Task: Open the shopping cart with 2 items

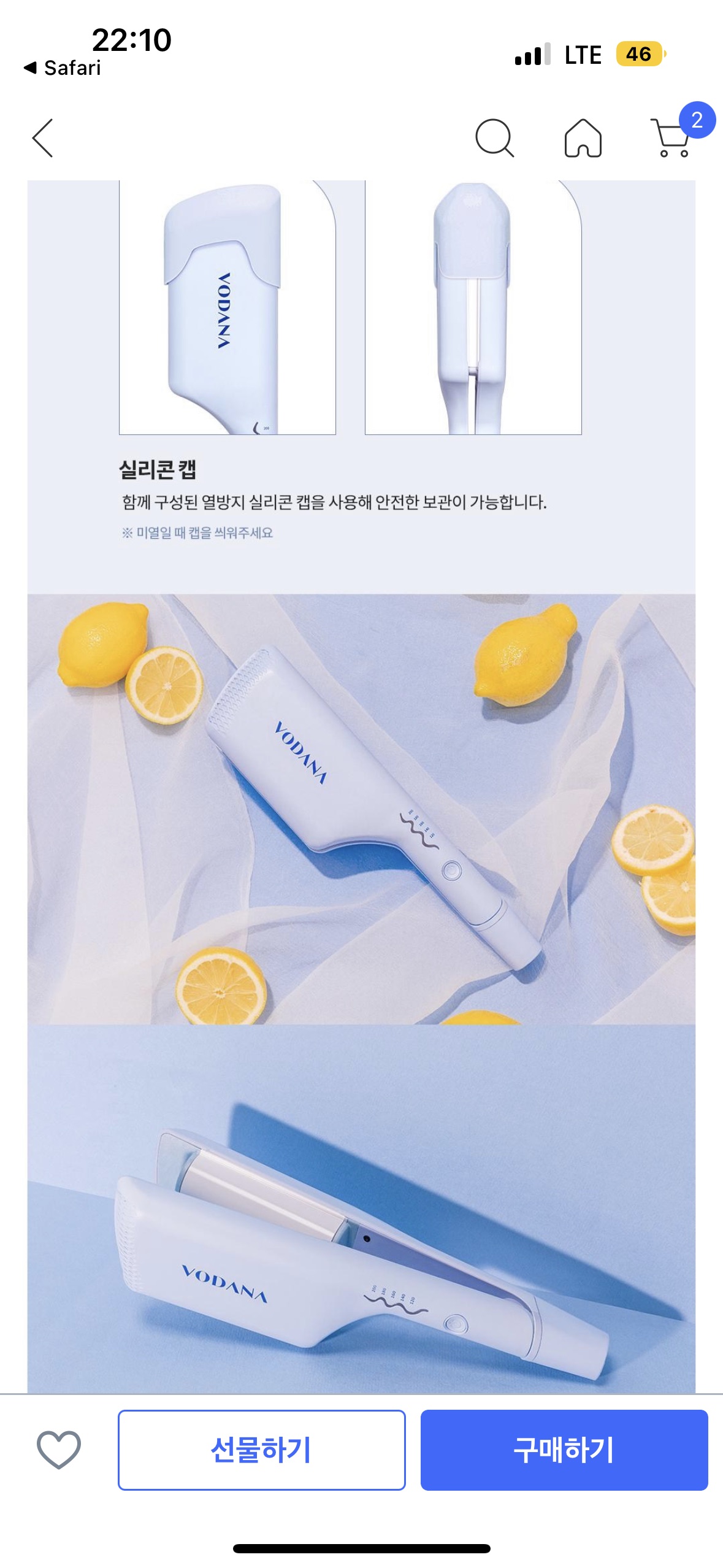Action: coord(673,137)
